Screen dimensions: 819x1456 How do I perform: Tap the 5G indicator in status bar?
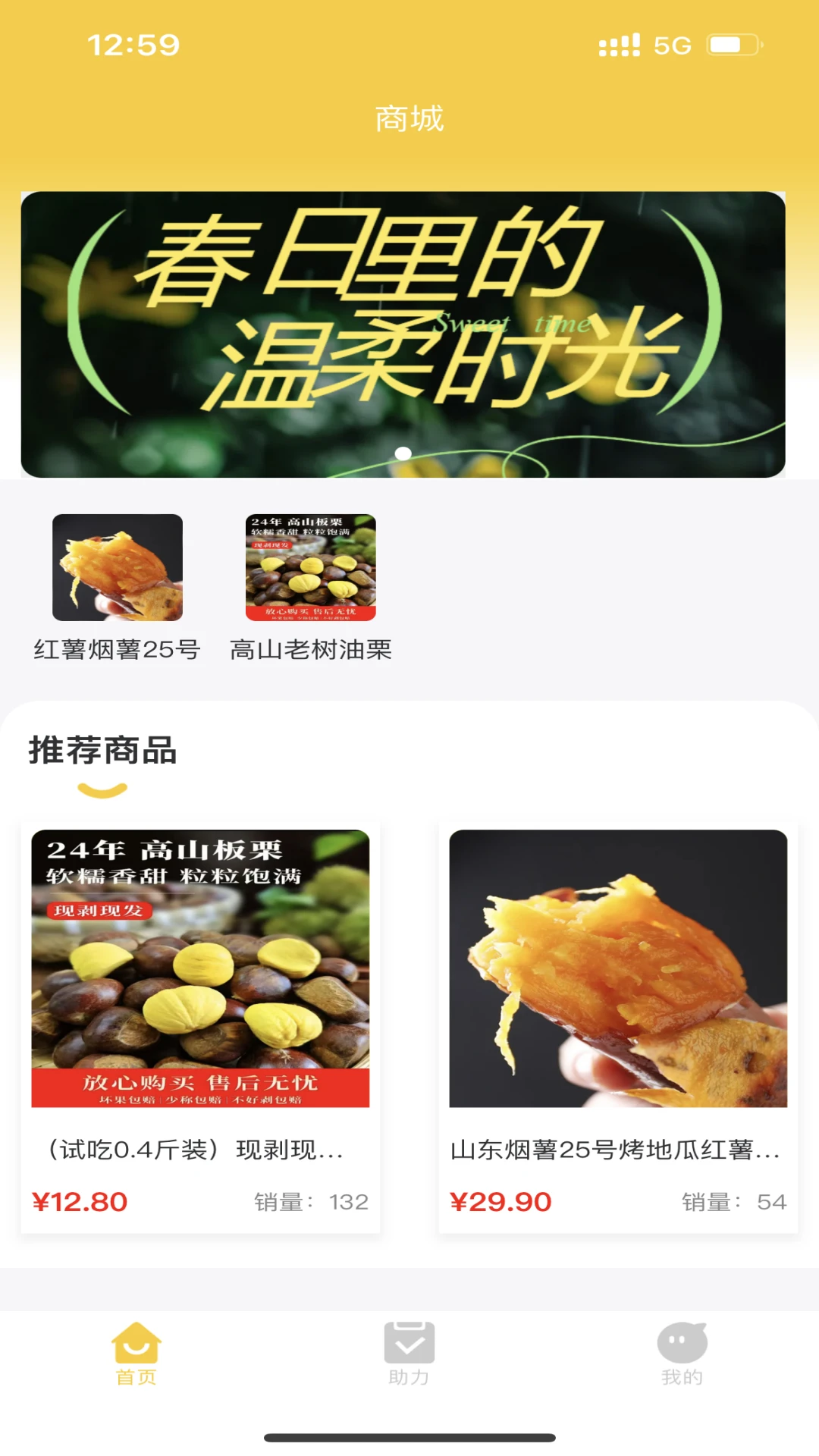670,45
